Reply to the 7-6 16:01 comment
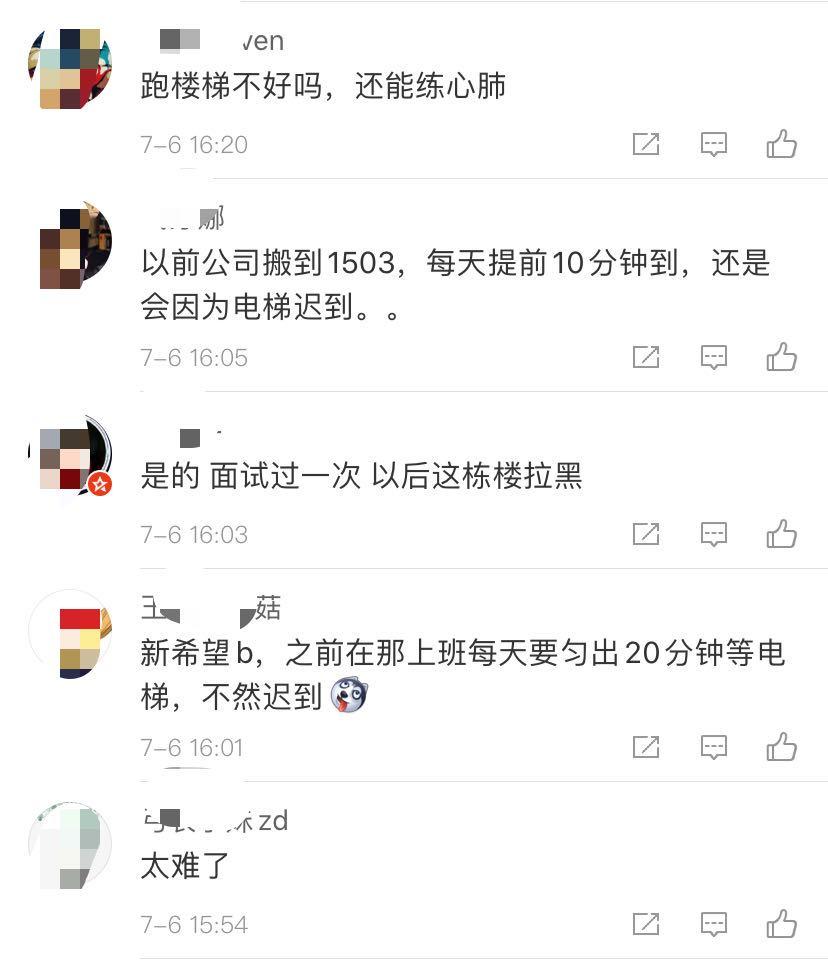The width and height of the screenshot is (828, 965). point(713,747)
